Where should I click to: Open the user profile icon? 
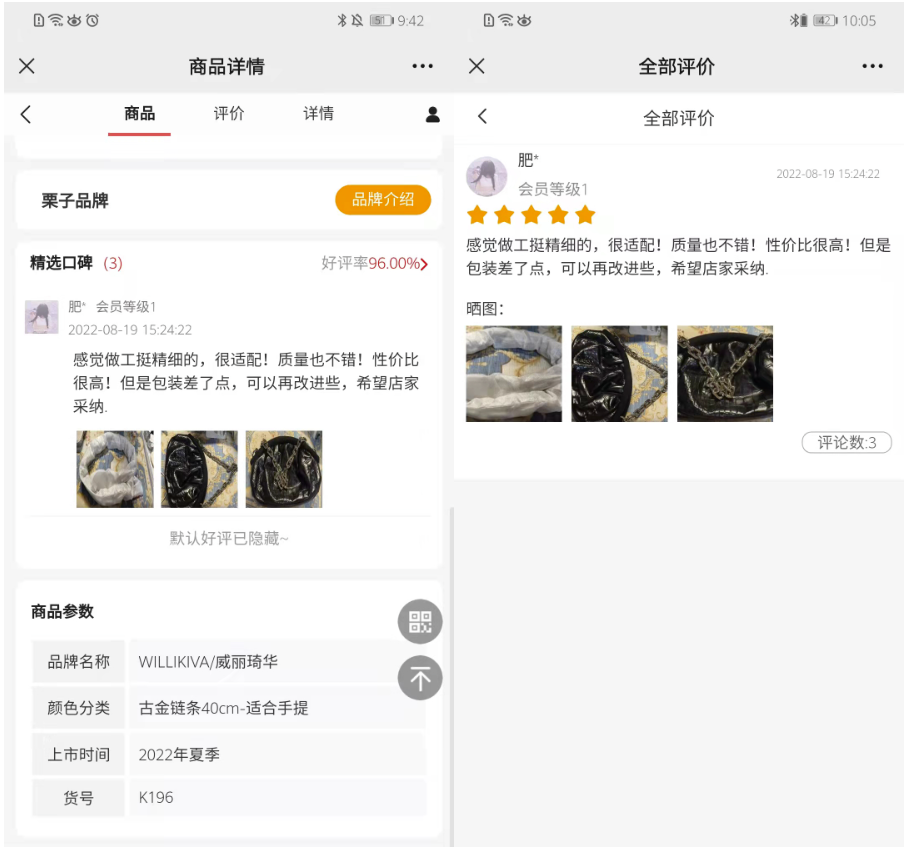(432, 115)
